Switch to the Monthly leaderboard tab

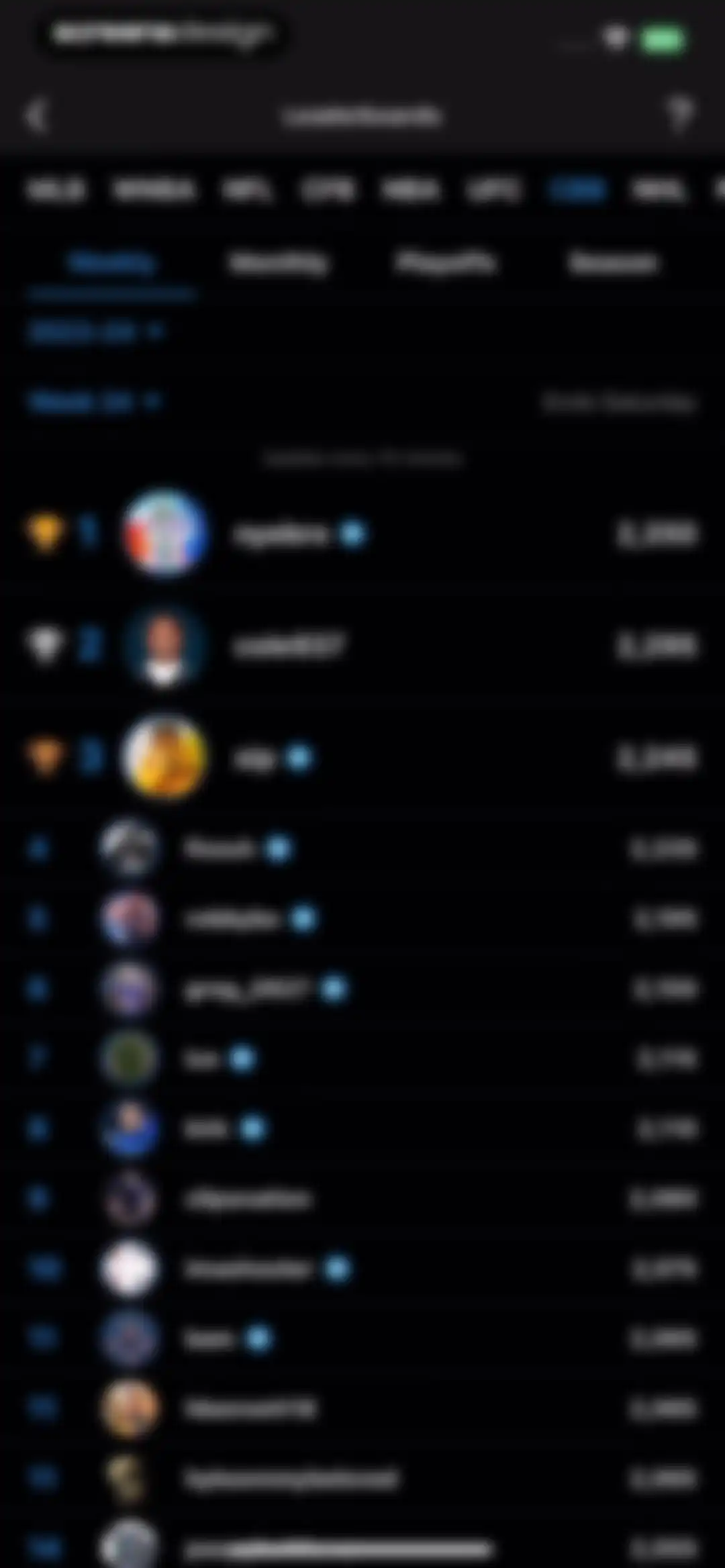pyautogui.click(x=278, y=262)
